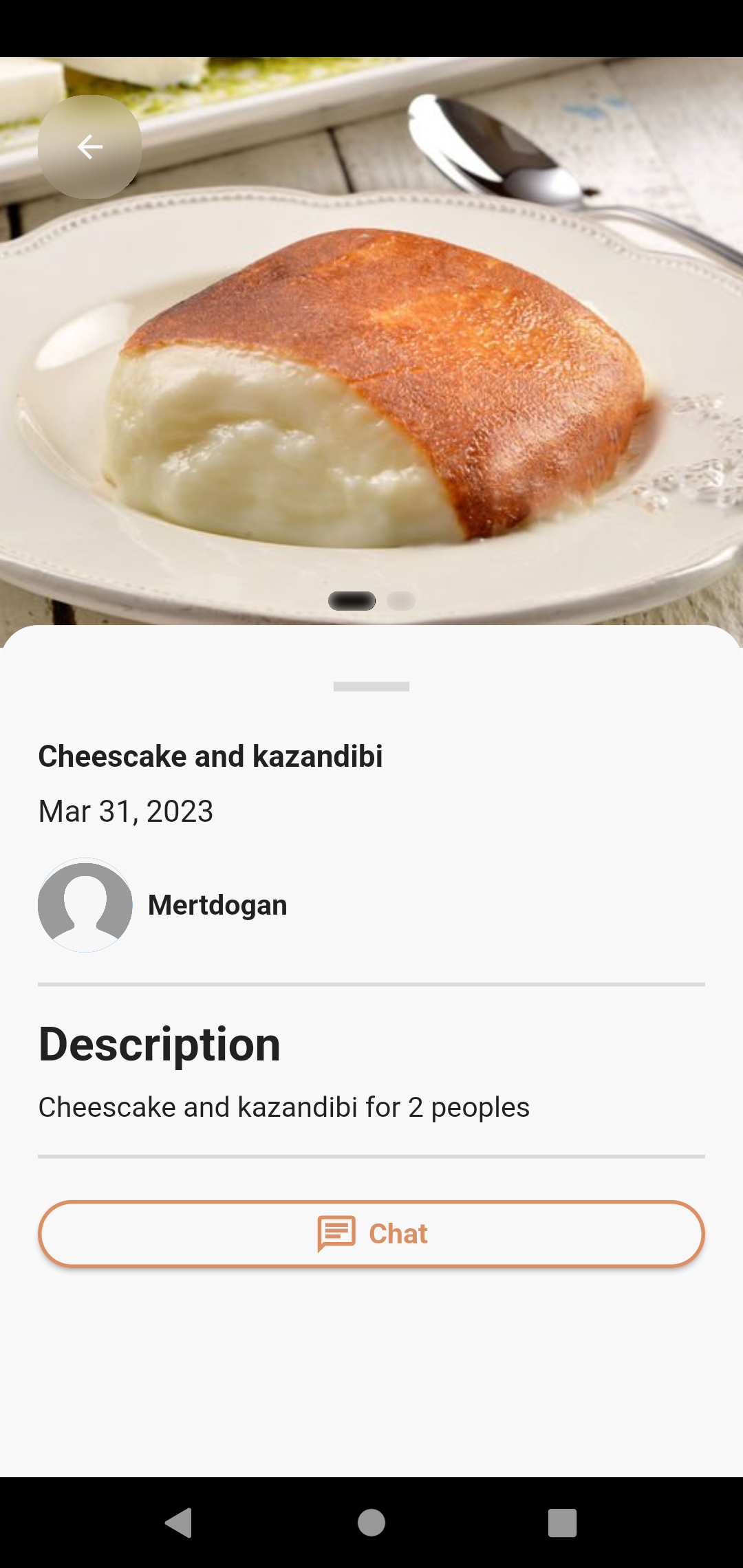Viewport: 743px width, 1568px height.
Task: Tap the system home button
Action: (x=371, y=1523)
